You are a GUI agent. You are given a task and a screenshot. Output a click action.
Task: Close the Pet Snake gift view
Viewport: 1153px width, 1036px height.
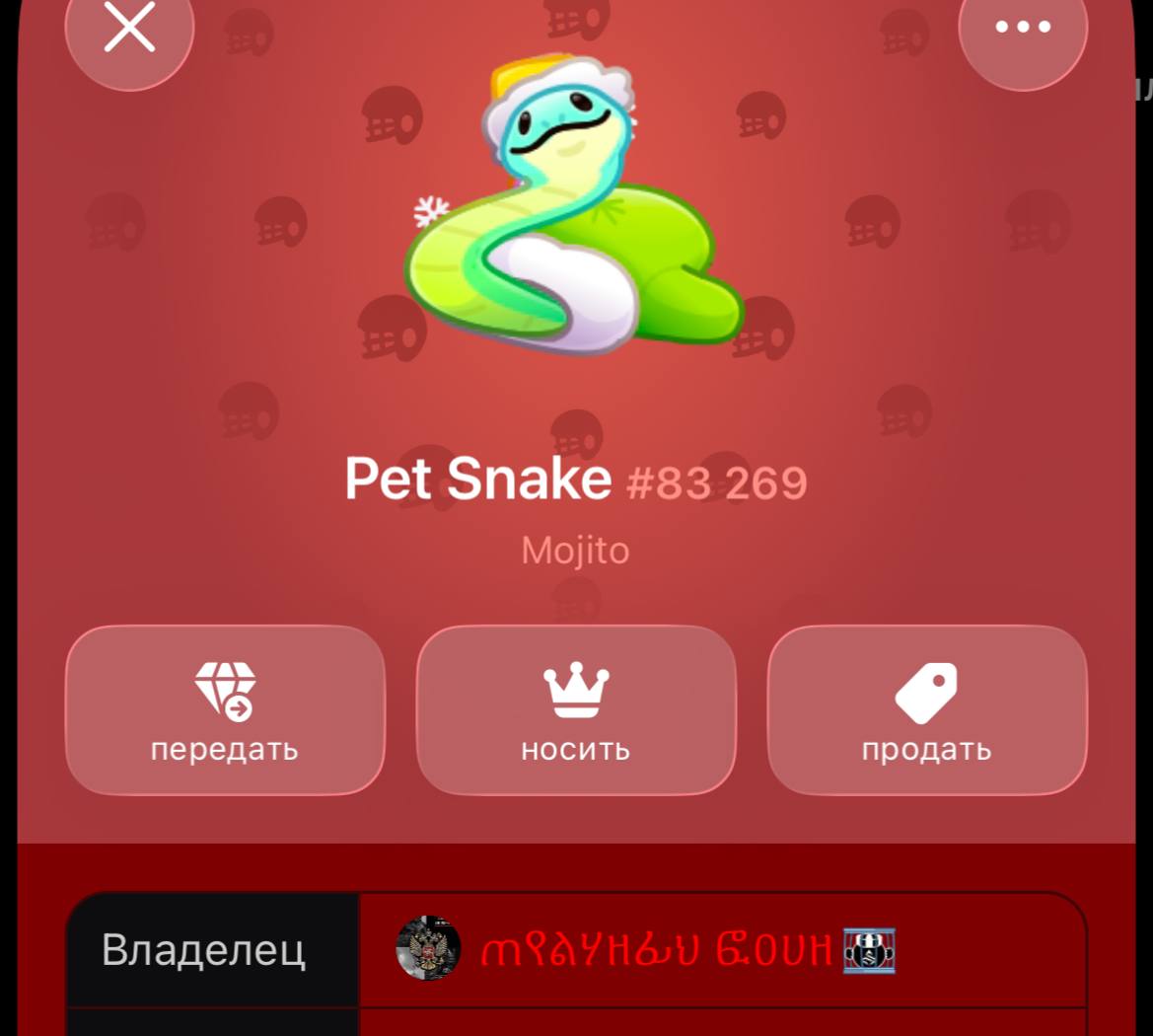tap(129, 28)
